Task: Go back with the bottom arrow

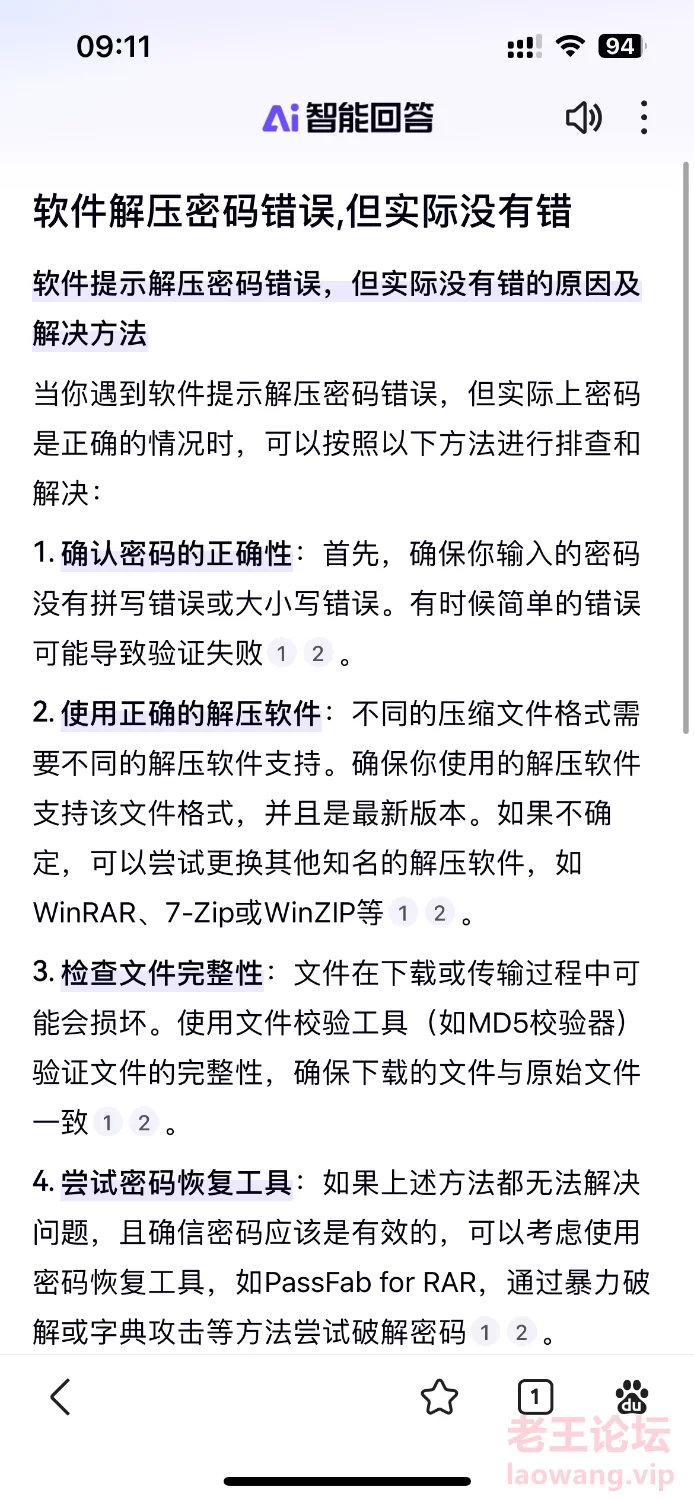Action: click(61, 1397)
